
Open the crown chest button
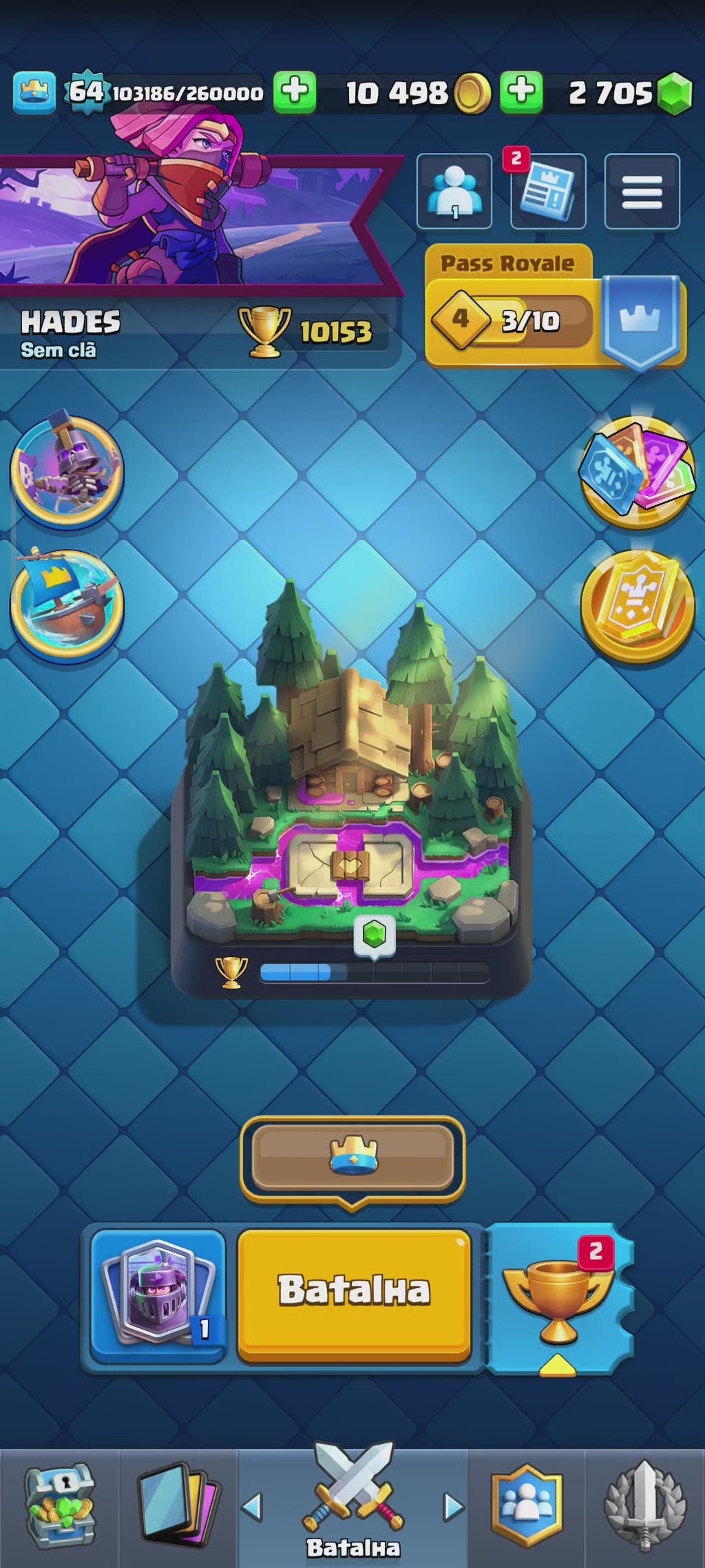(x=352, y=1158)
